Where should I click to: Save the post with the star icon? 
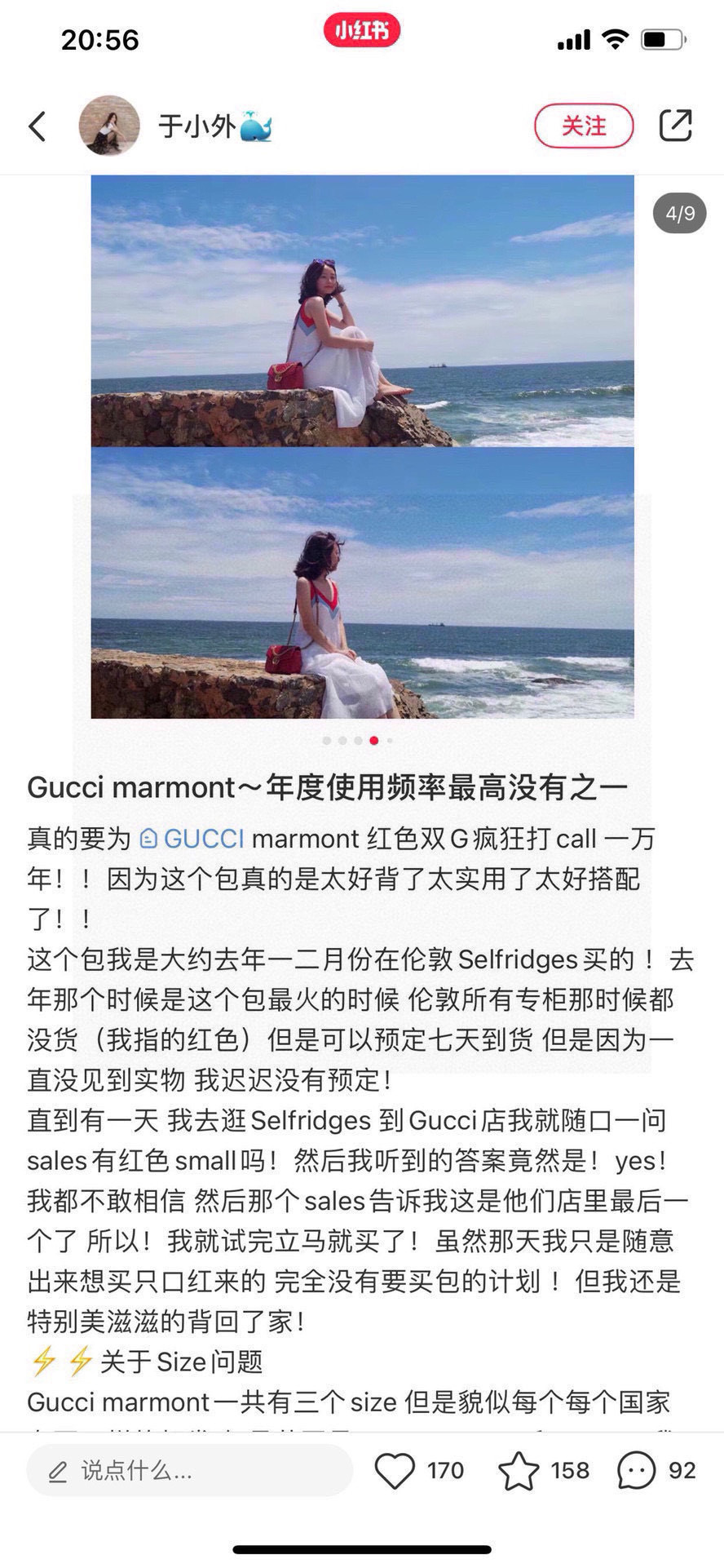pyautogui.click(x=519, y=1470)
